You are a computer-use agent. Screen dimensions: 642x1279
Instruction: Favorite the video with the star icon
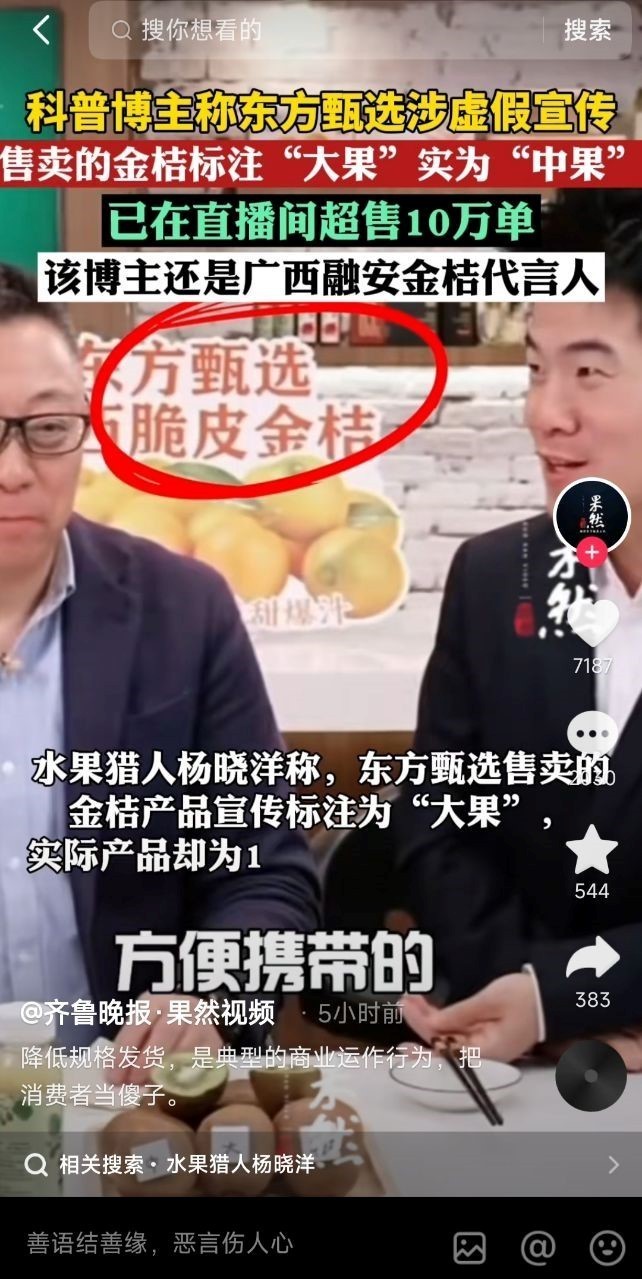[x=592, y=850]
